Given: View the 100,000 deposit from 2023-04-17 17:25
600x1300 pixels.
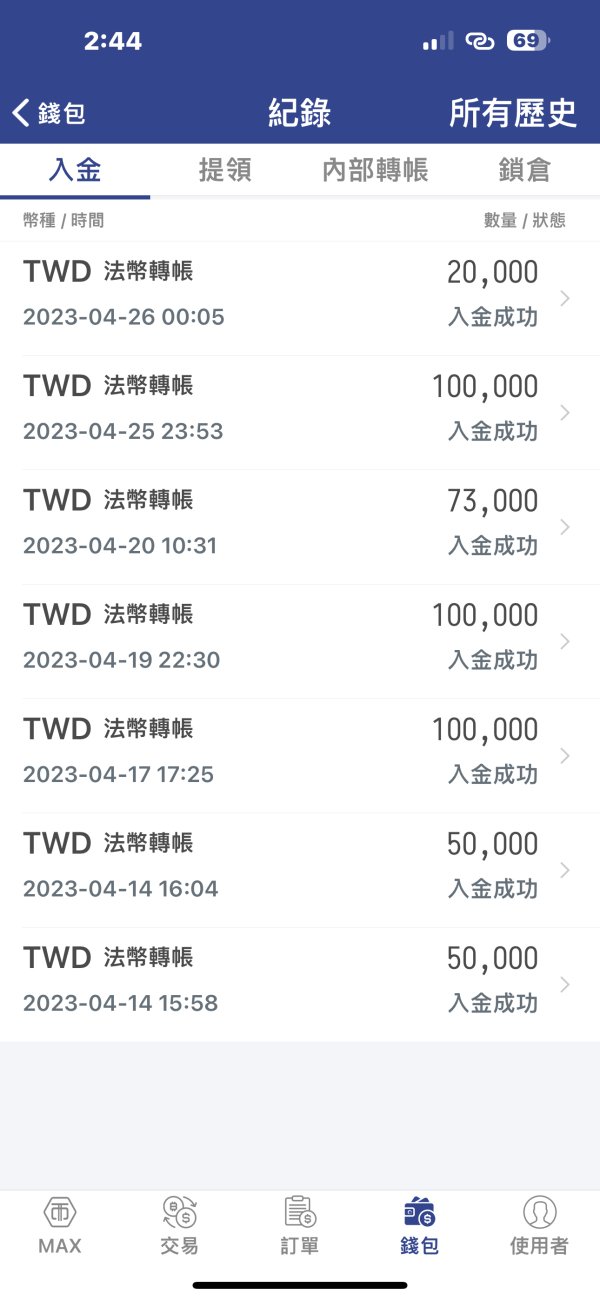Looking at the screenshot, I should (300, 755).
